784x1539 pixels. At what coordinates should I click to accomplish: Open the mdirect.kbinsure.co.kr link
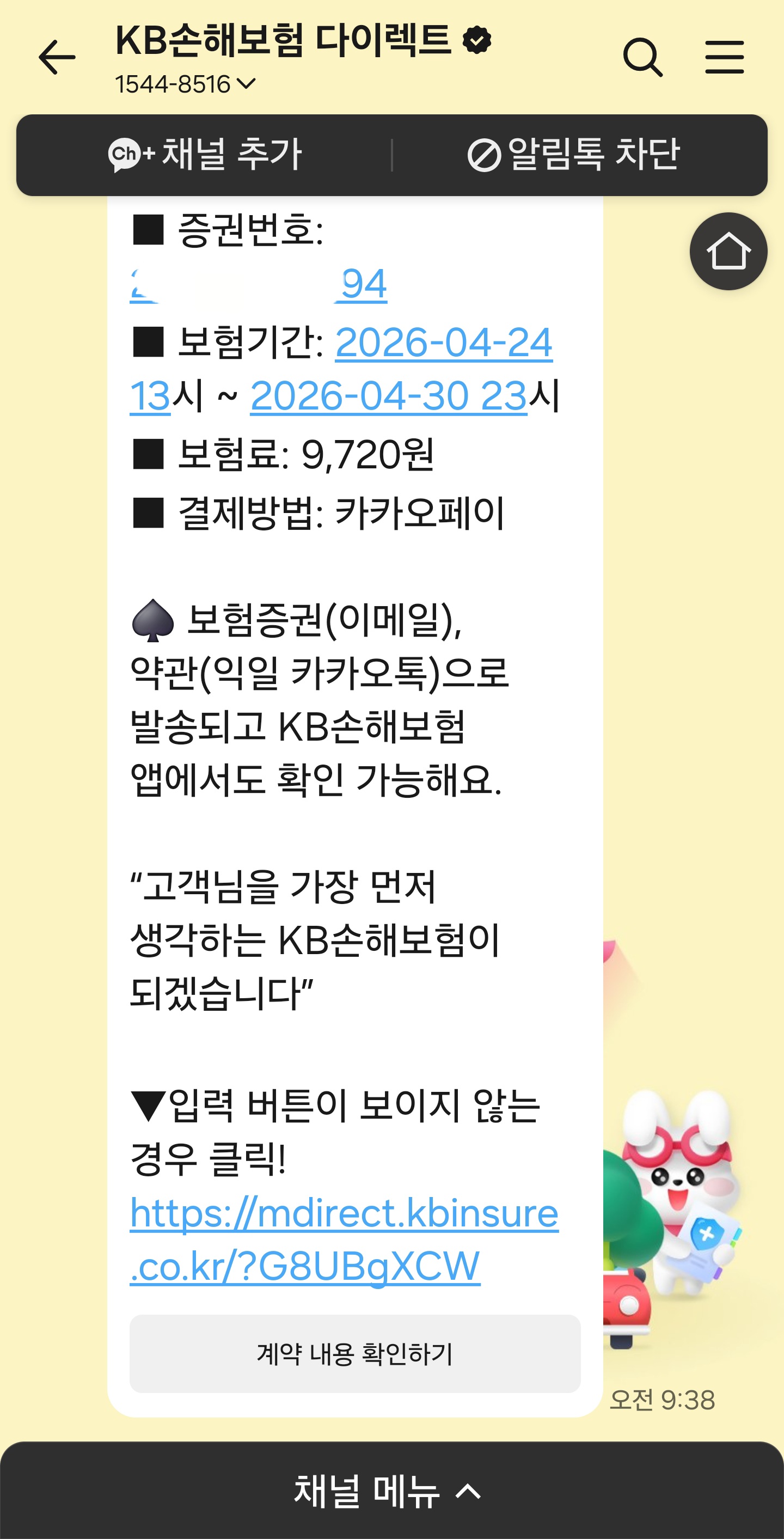[344, 1239]
